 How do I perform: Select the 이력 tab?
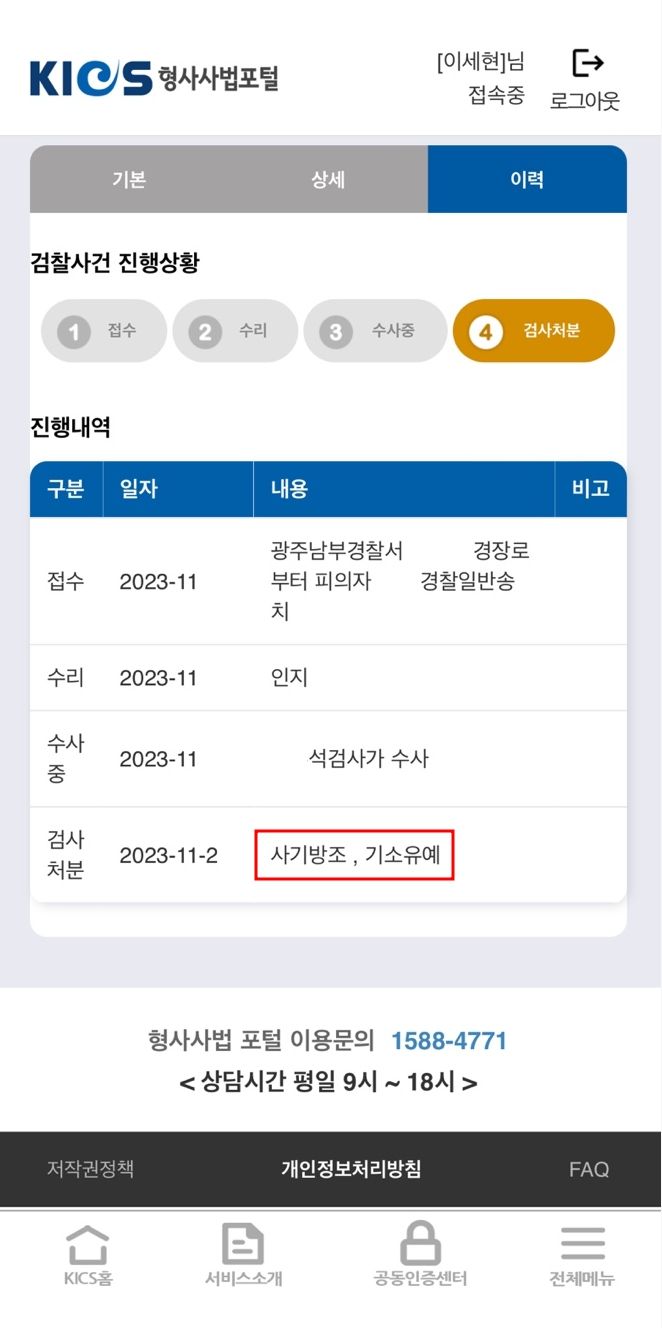click(527, 180)
